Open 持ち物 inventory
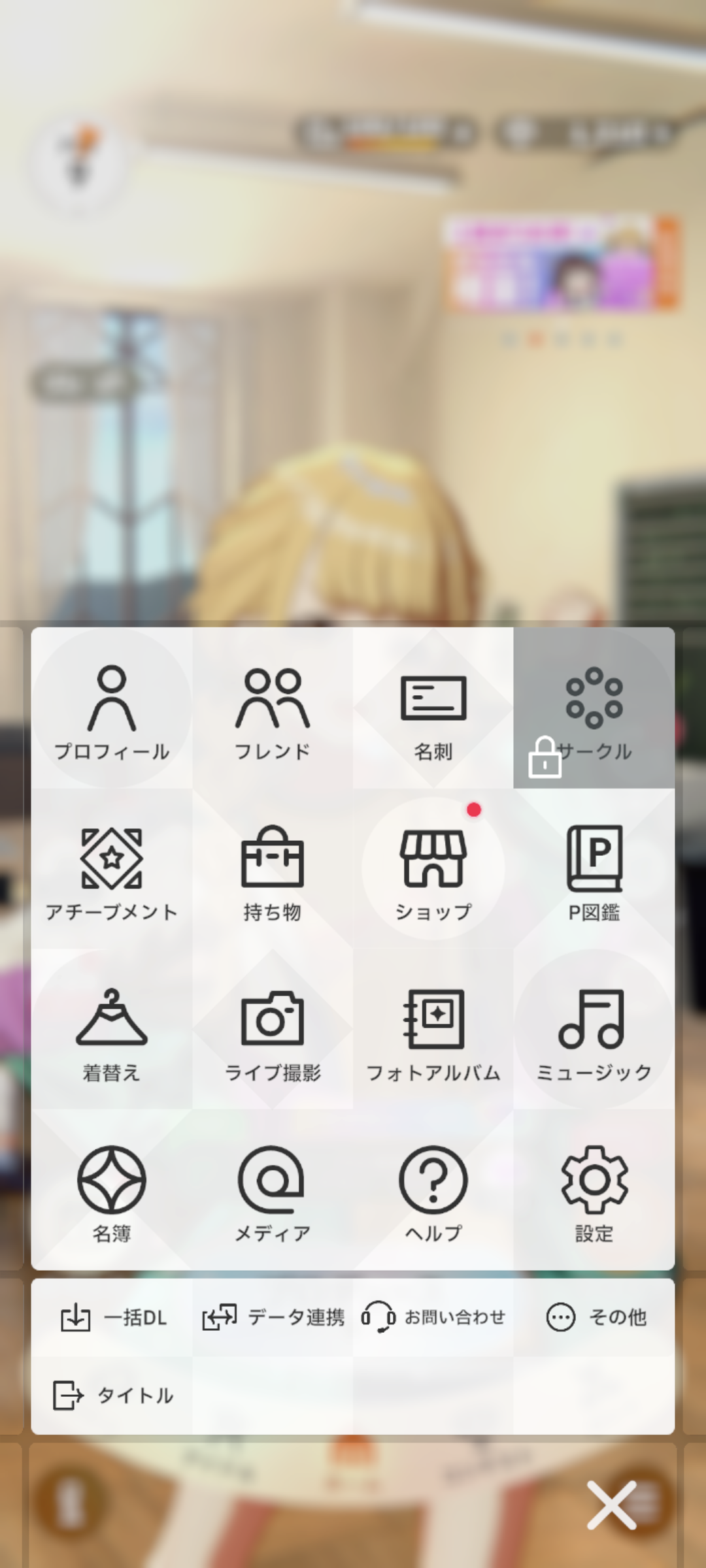 pyautogui.click(x=273, y=869)
